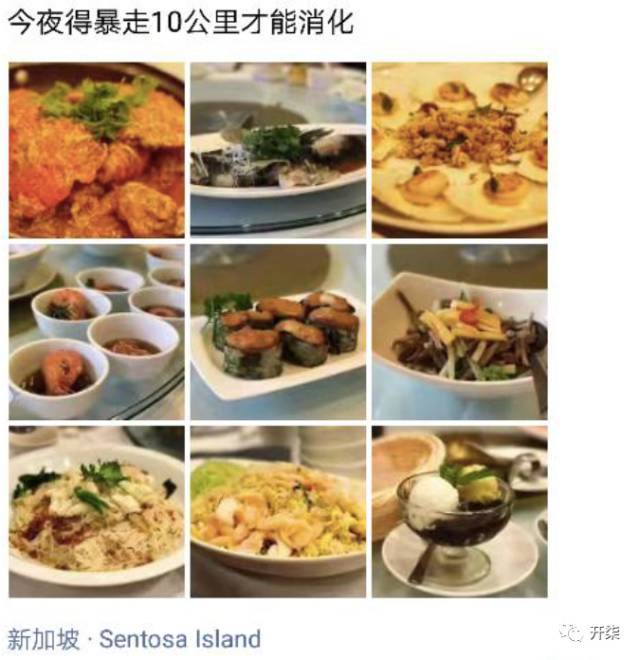View the steamed fish photo

point(278,150)
